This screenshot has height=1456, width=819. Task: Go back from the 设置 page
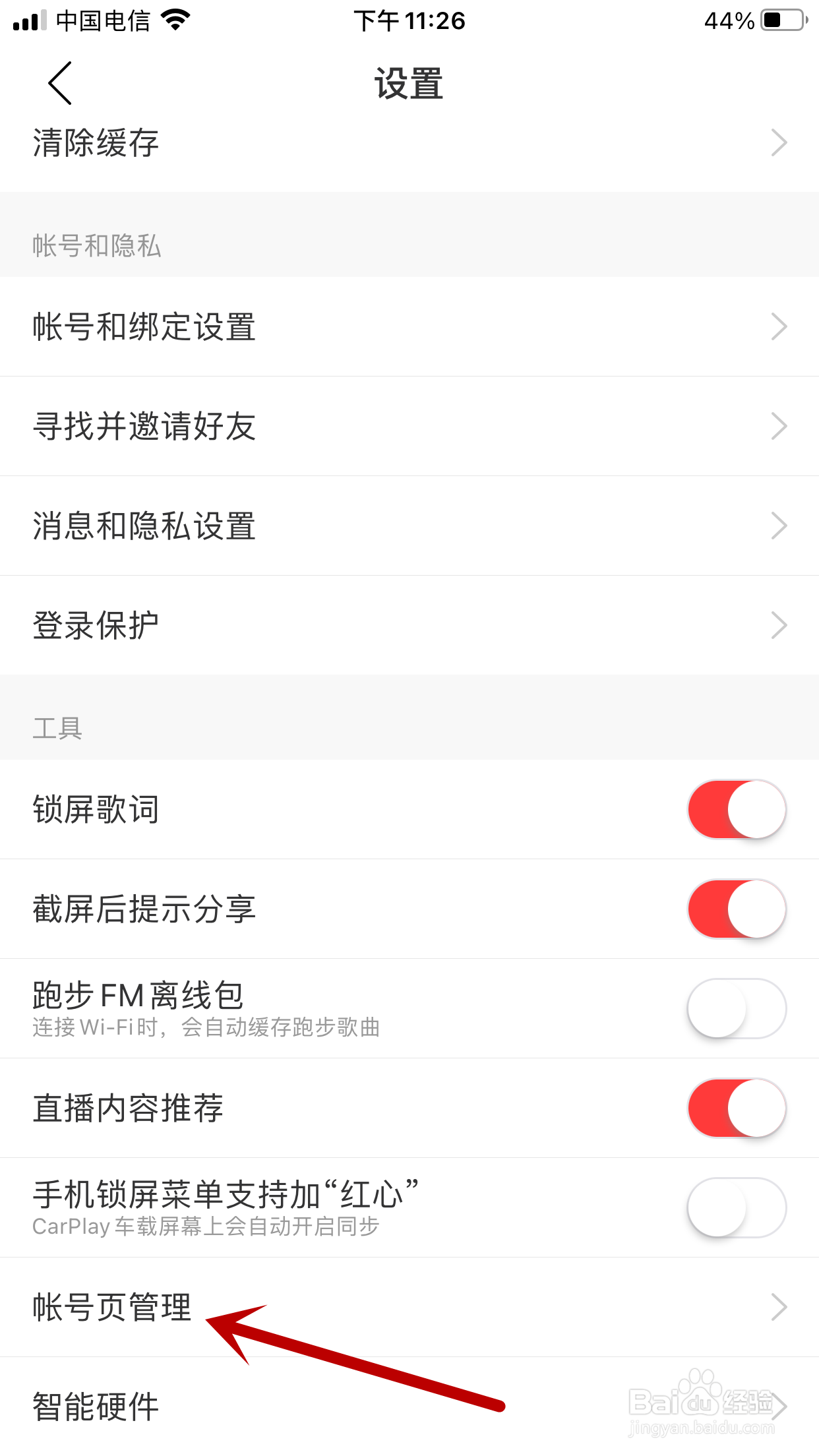pos(60,84)
